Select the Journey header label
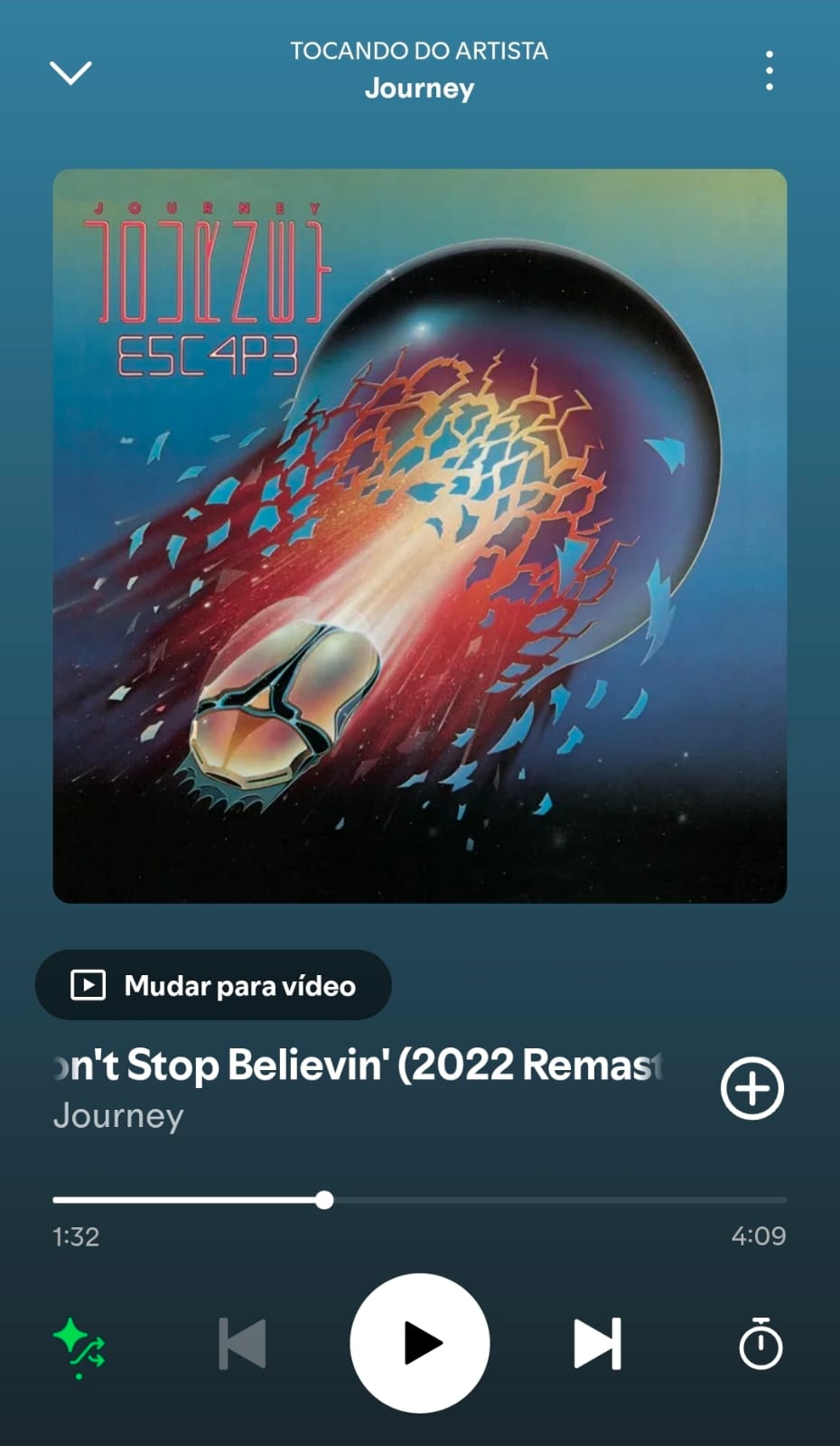This screenshot has width=840, height=1446. tap(419, 88)
